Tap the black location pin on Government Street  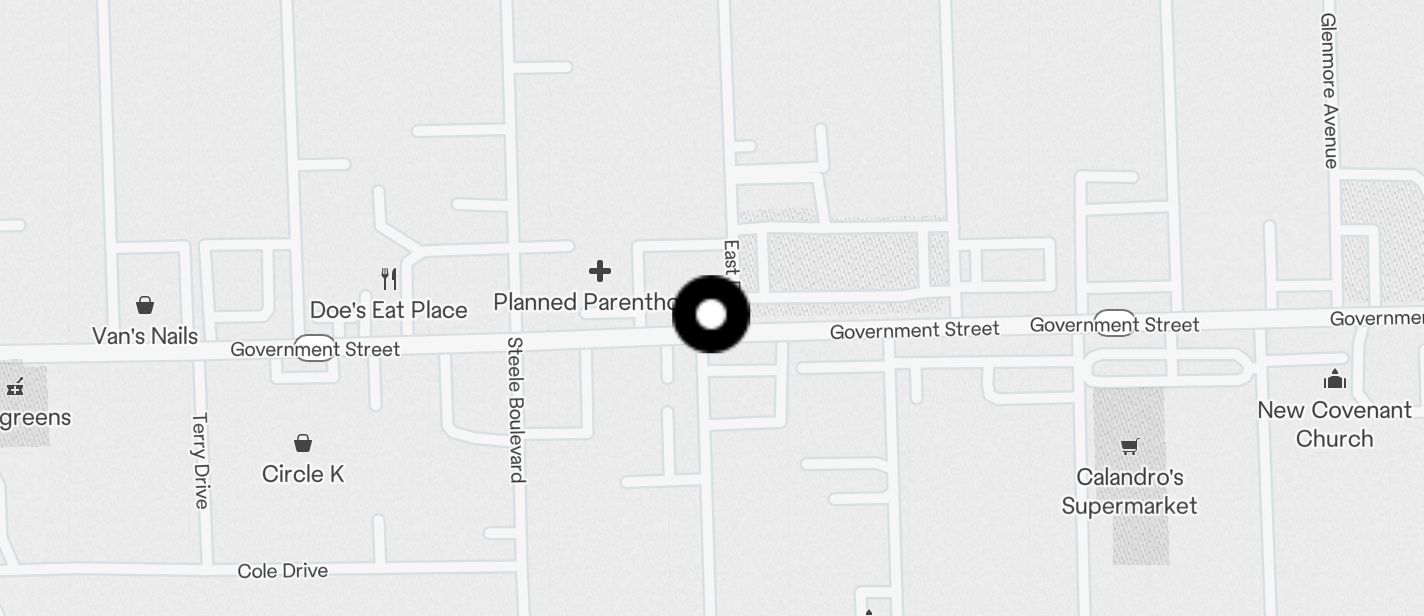pyautogui.click(x=711, y=315)
